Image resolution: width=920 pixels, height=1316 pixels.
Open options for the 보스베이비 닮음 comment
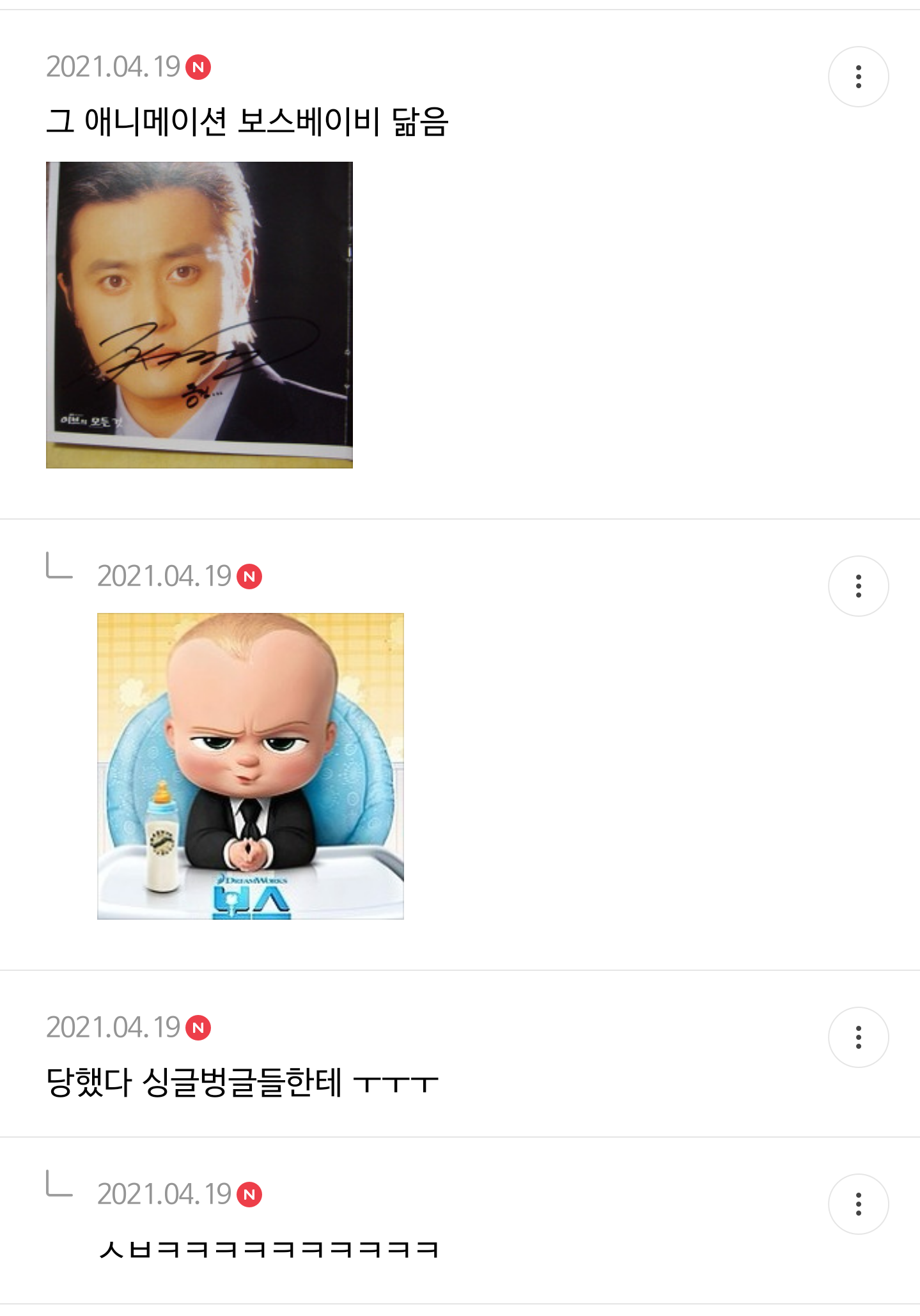(858, 77)
